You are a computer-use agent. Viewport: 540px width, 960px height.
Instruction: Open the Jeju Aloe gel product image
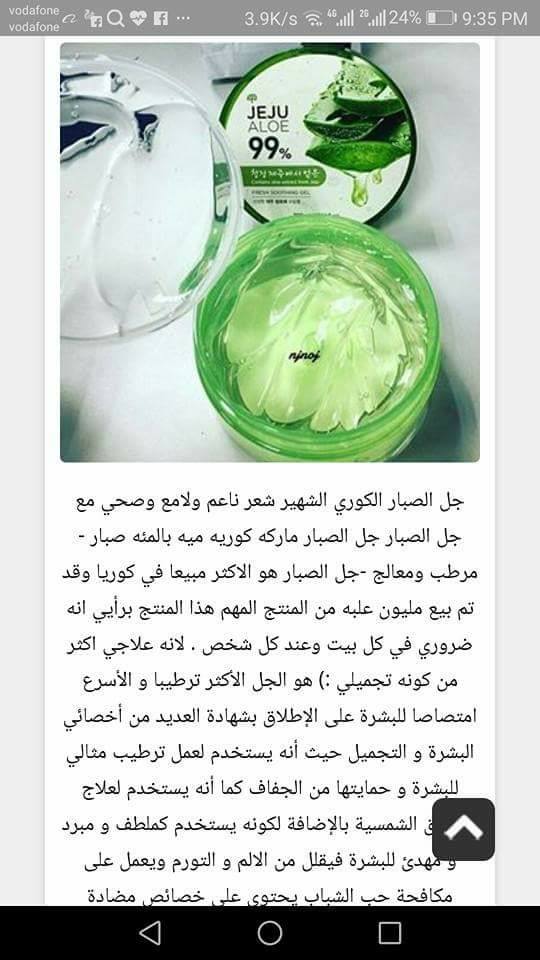click(x=270, y=252)
